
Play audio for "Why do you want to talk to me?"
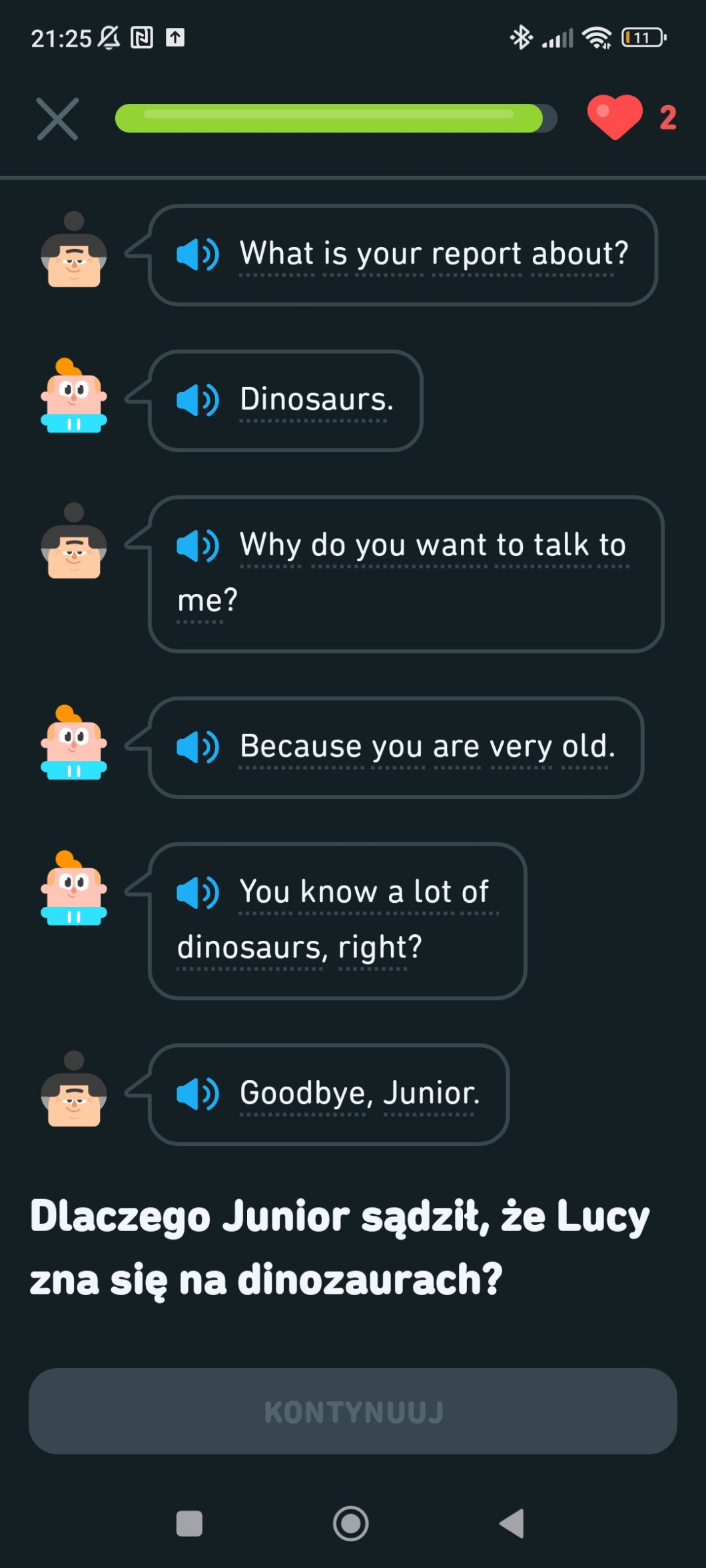tap(197, 546)
